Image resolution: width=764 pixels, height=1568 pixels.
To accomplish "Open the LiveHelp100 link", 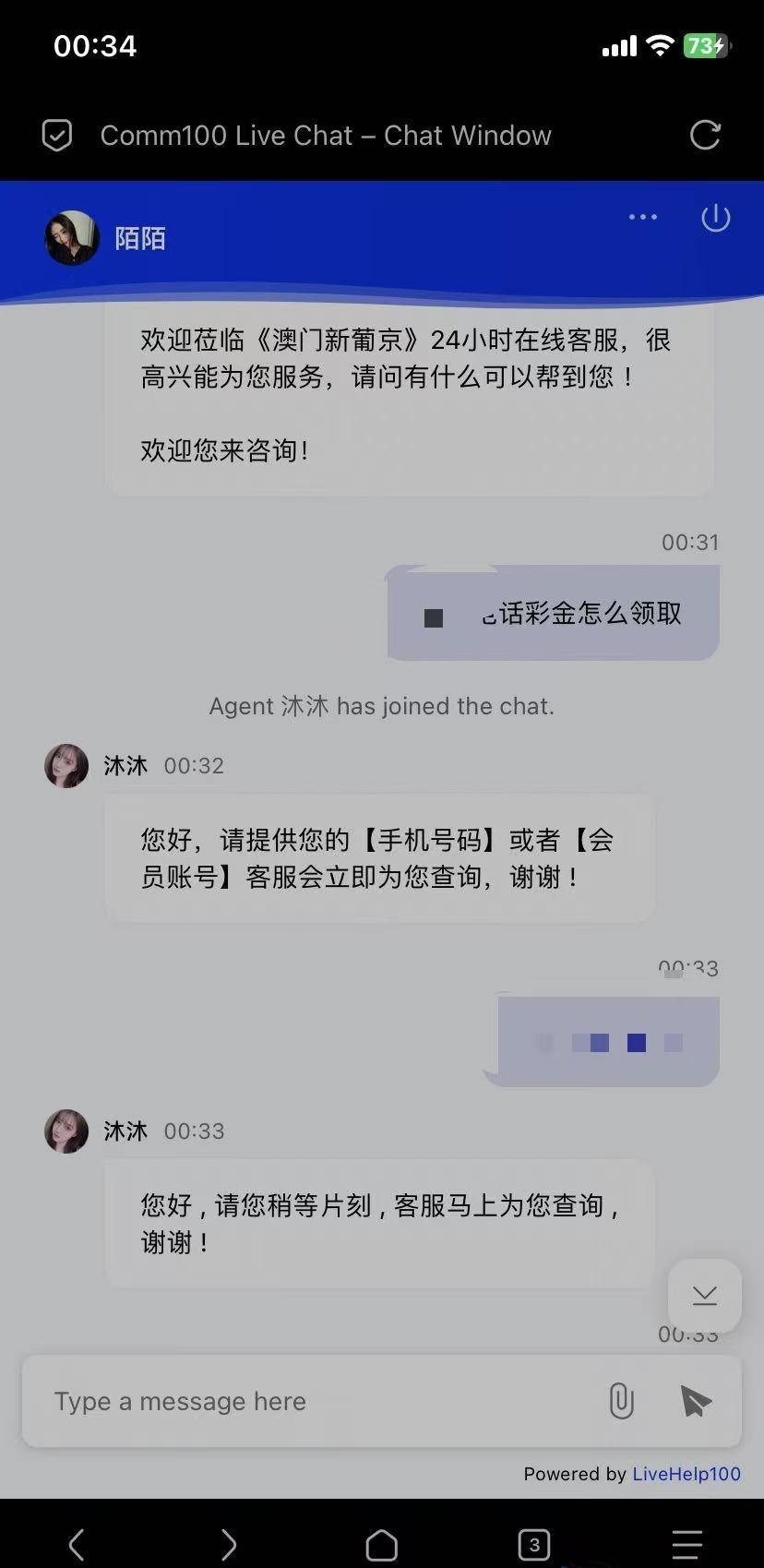I will [686, 1474].
